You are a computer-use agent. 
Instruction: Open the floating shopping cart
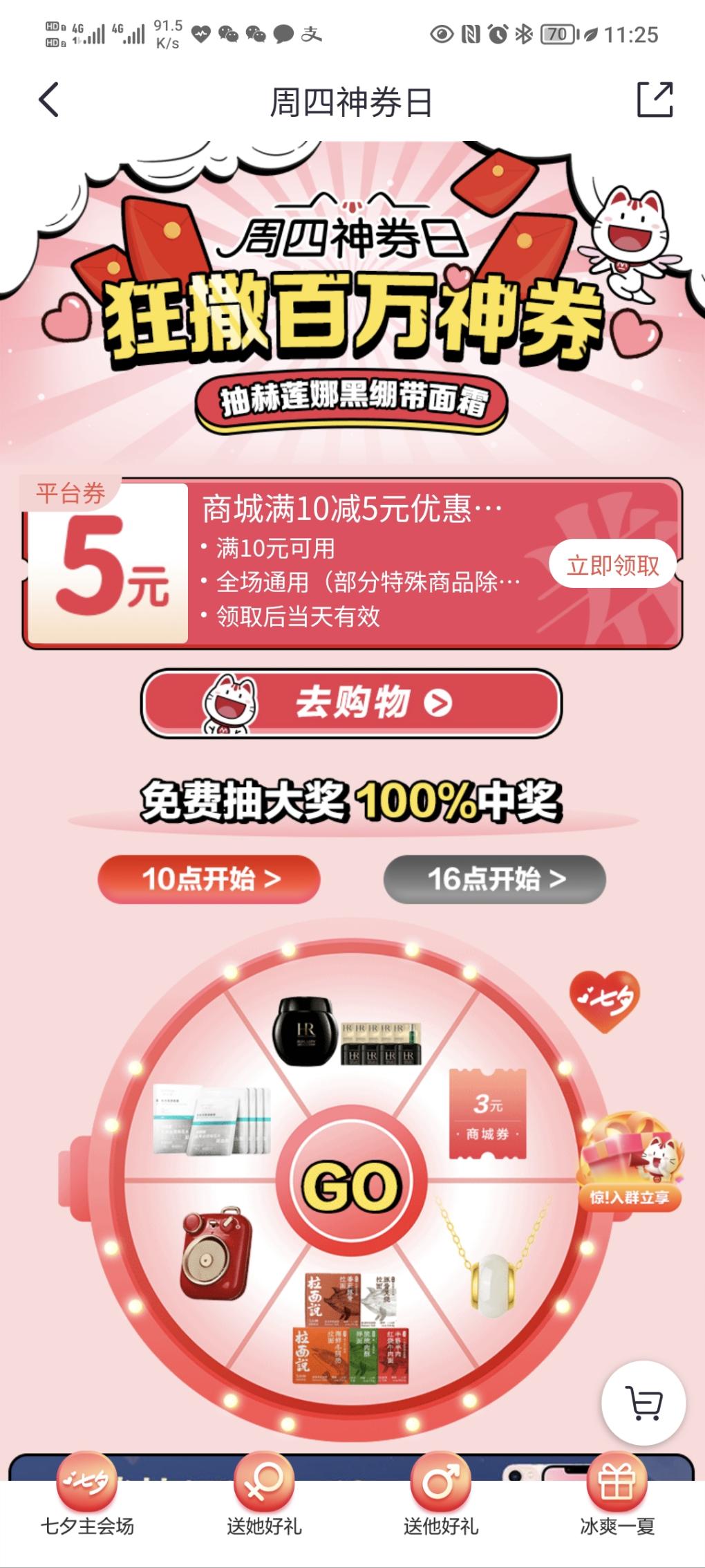coord(643,1403)
